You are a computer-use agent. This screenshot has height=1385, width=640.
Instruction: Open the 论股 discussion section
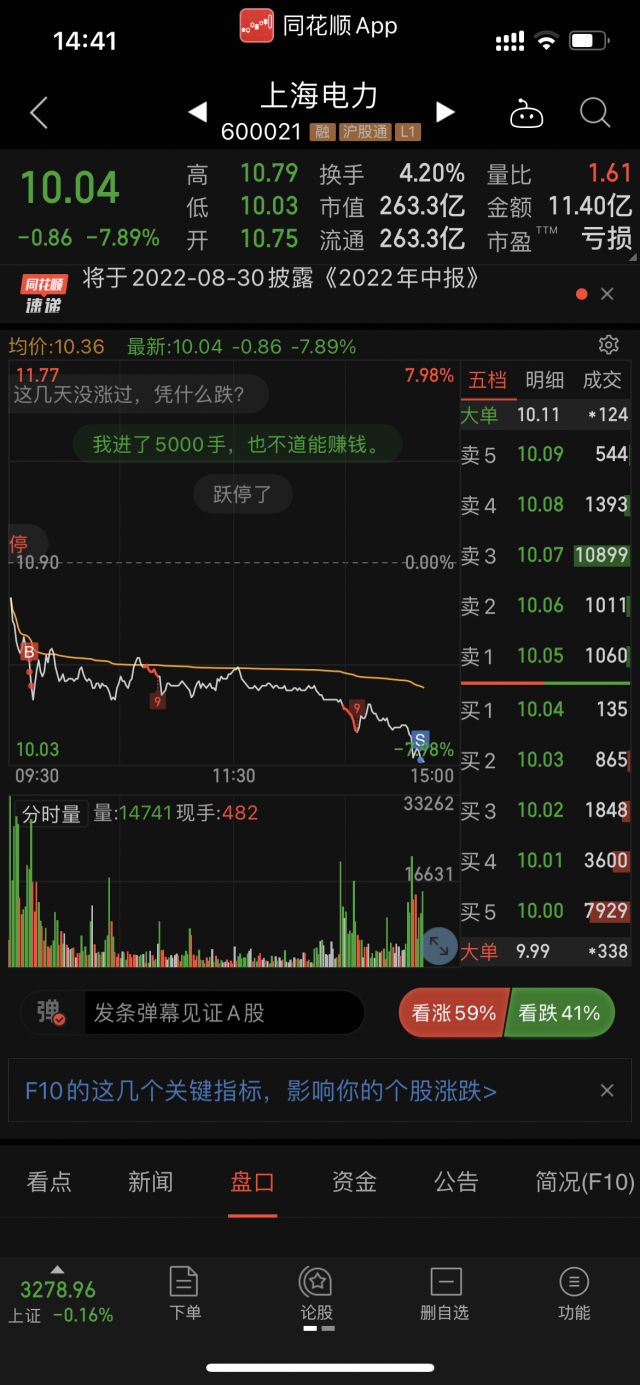[317, 1294]
